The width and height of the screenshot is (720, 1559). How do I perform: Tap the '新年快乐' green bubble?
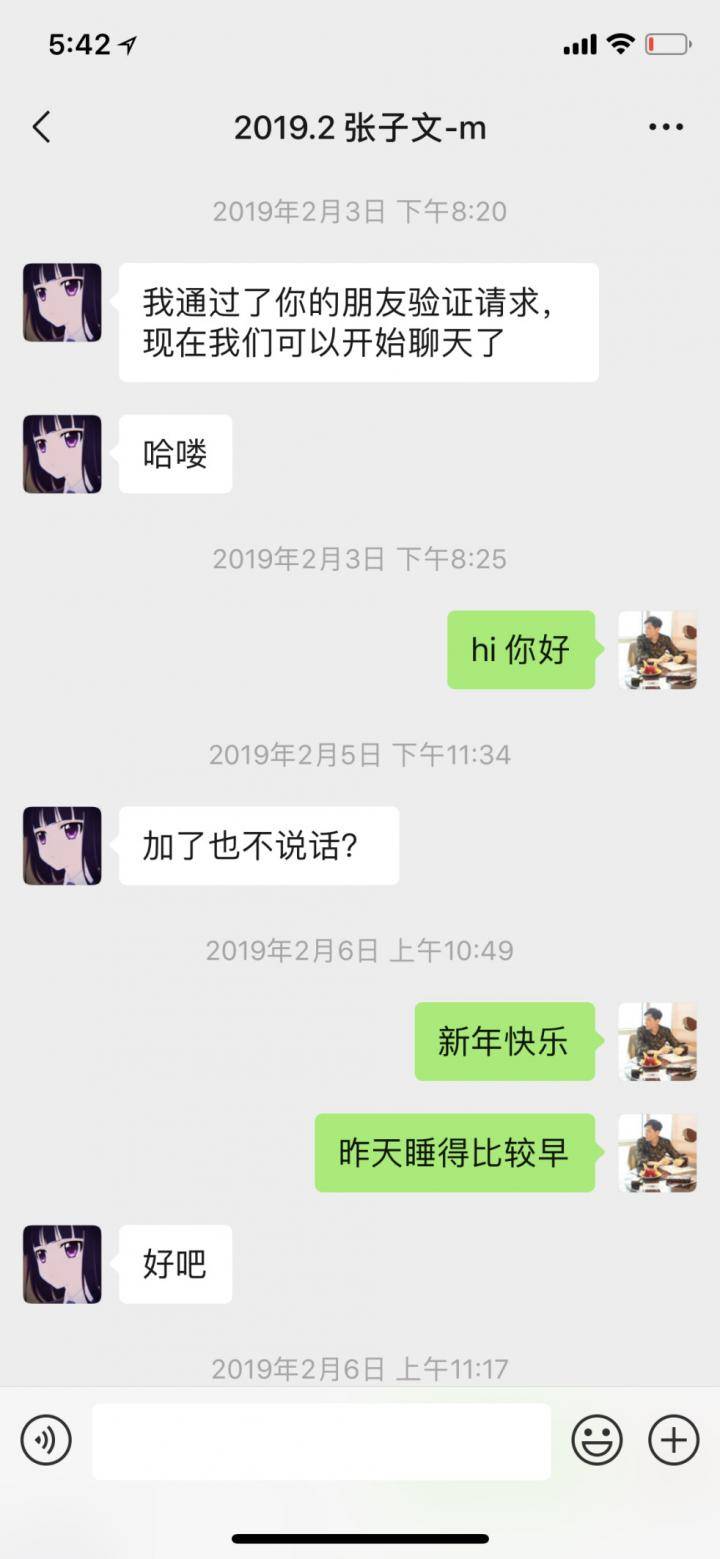click(504, 1041)
